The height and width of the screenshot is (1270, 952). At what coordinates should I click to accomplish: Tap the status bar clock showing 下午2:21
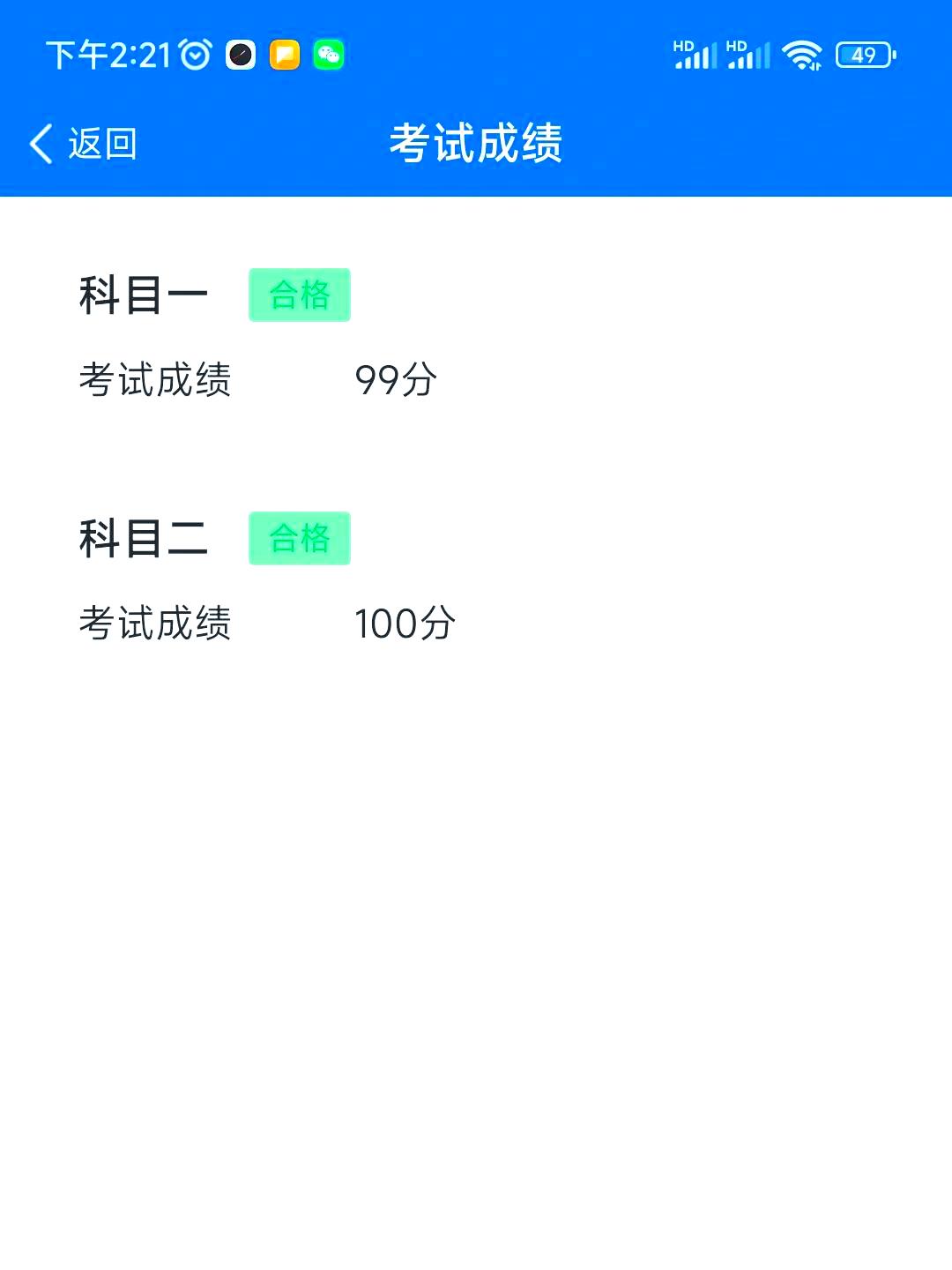pyautogui.click(x=108, y=54)
